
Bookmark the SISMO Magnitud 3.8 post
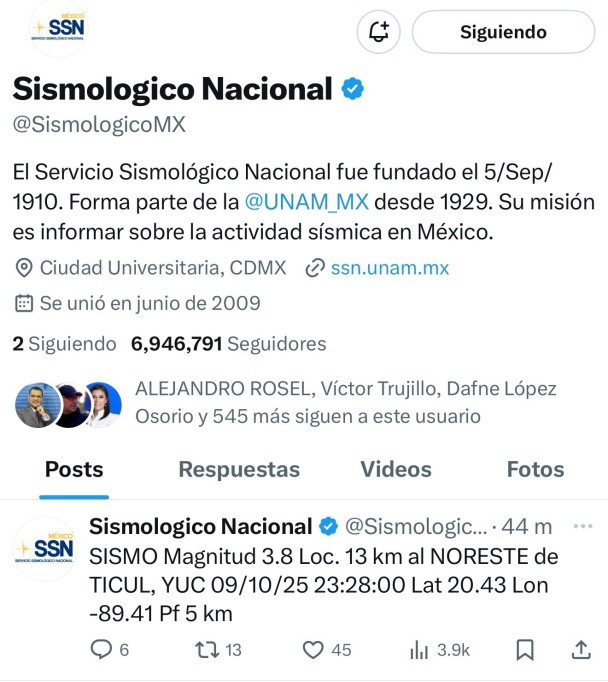click(x=524, y=650)
